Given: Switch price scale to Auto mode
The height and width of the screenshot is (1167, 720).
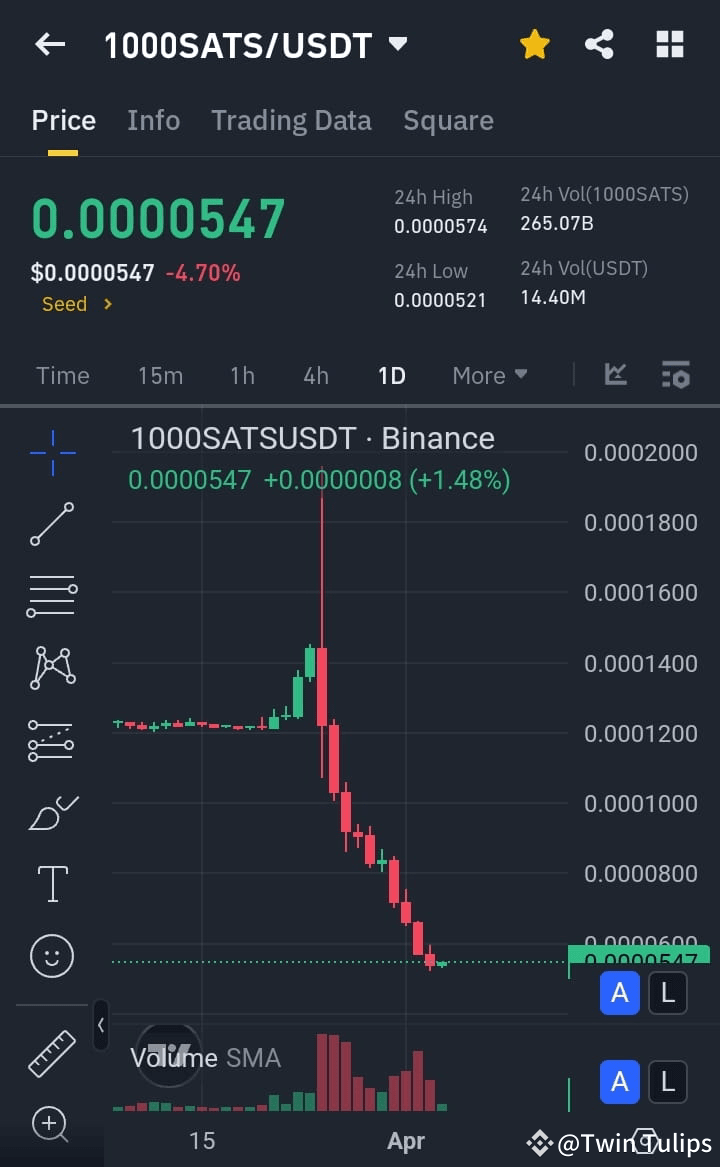Looking at the screenshot, I should coord(619,993).
